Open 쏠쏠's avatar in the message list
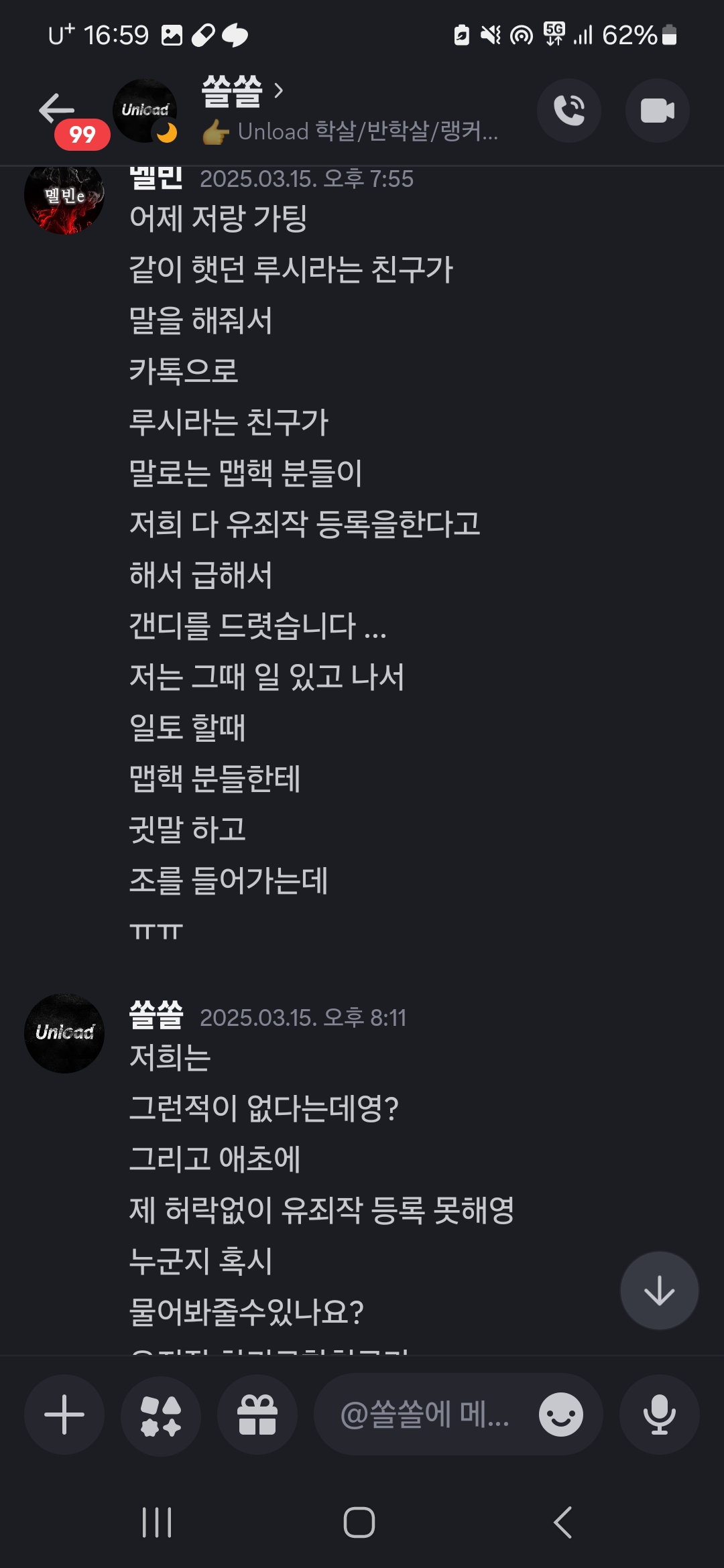Screen dimensions: 724x1568 [x=64, y=1033]
